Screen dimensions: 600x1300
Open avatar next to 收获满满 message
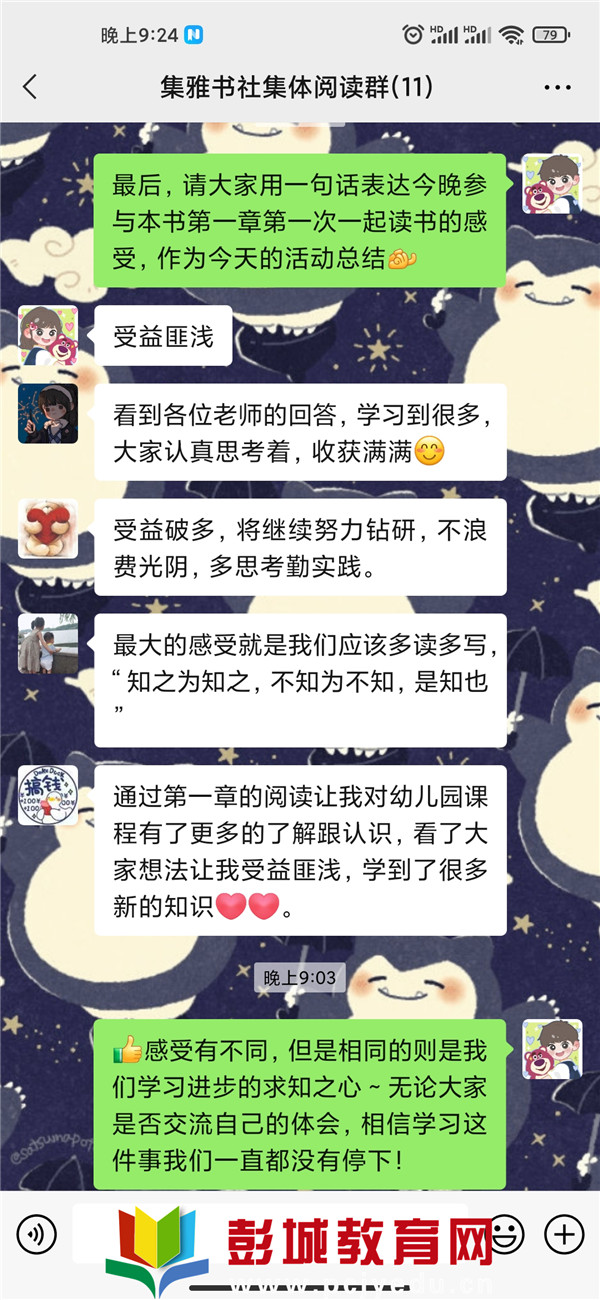pos(48,414)
